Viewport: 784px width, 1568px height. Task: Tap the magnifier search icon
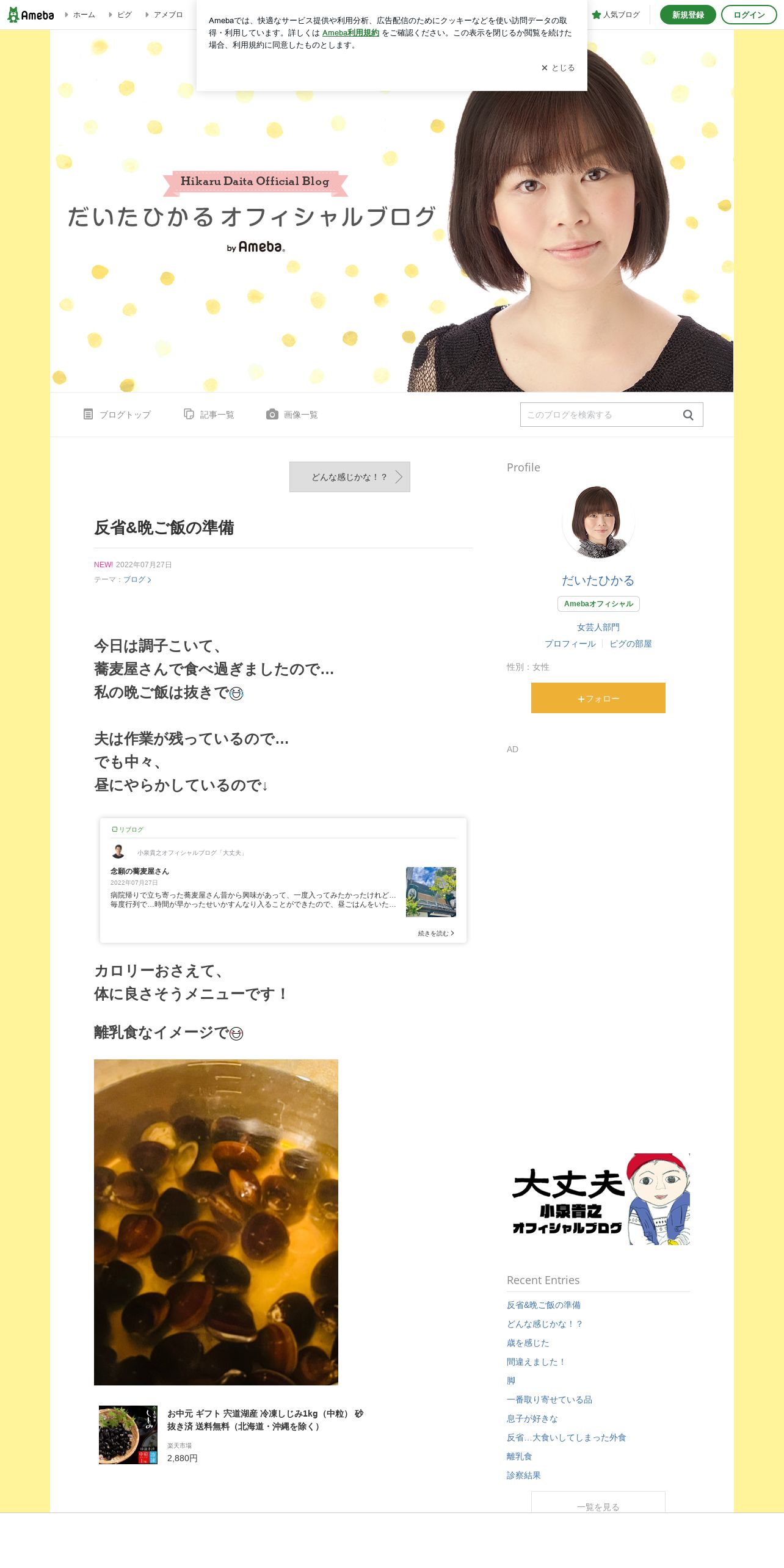click(x=688, y=415)
